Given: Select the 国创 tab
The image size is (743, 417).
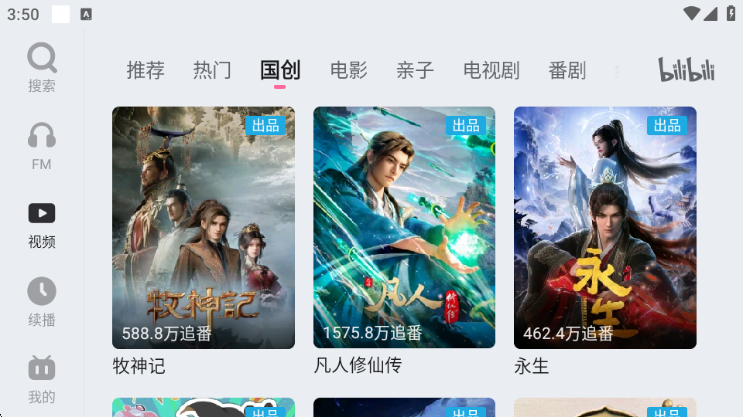Looking at the screenshot, I should 280,70.
